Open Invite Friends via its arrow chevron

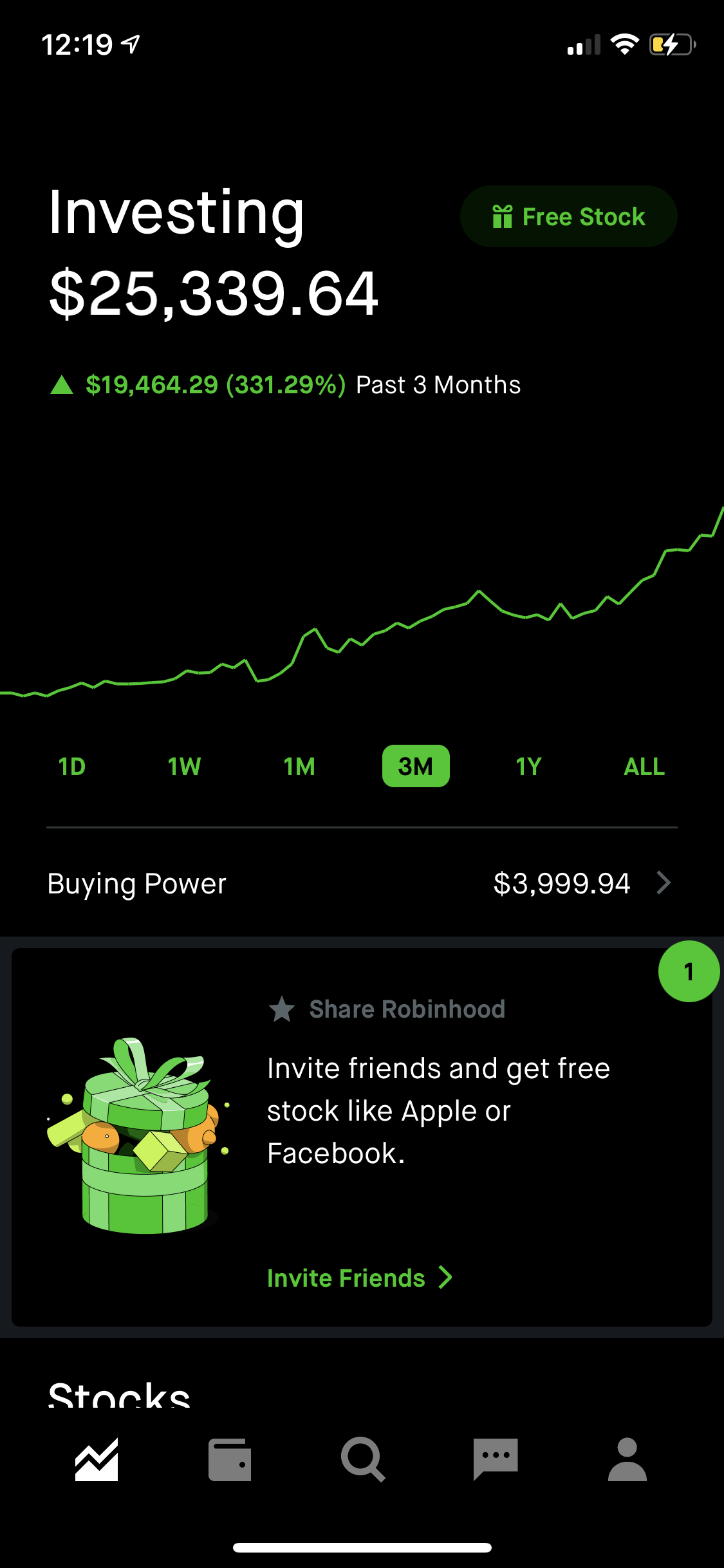click(x=445, y=1278)
